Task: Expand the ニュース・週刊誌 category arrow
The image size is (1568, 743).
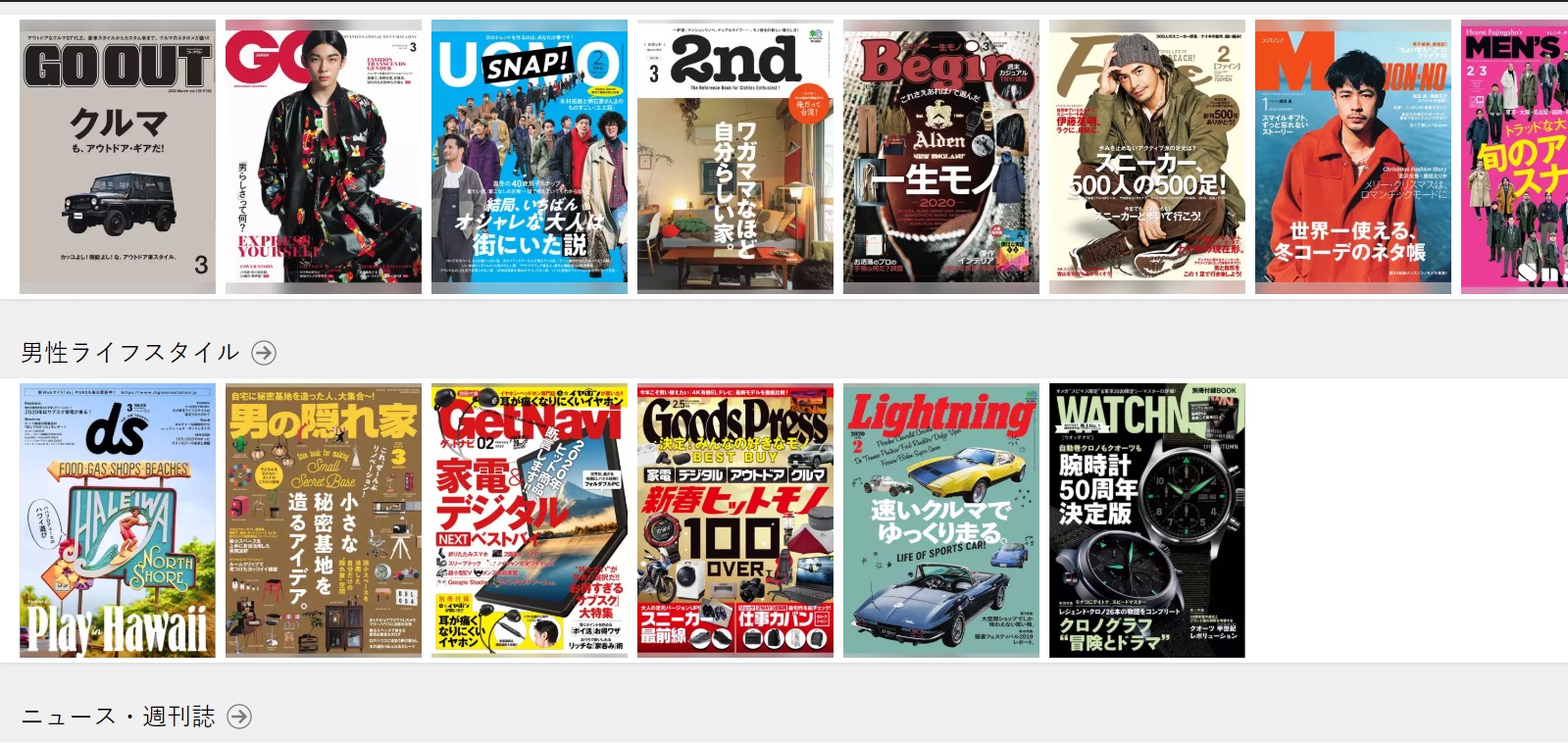Action: pyautogui.click(x=239, y=717)
